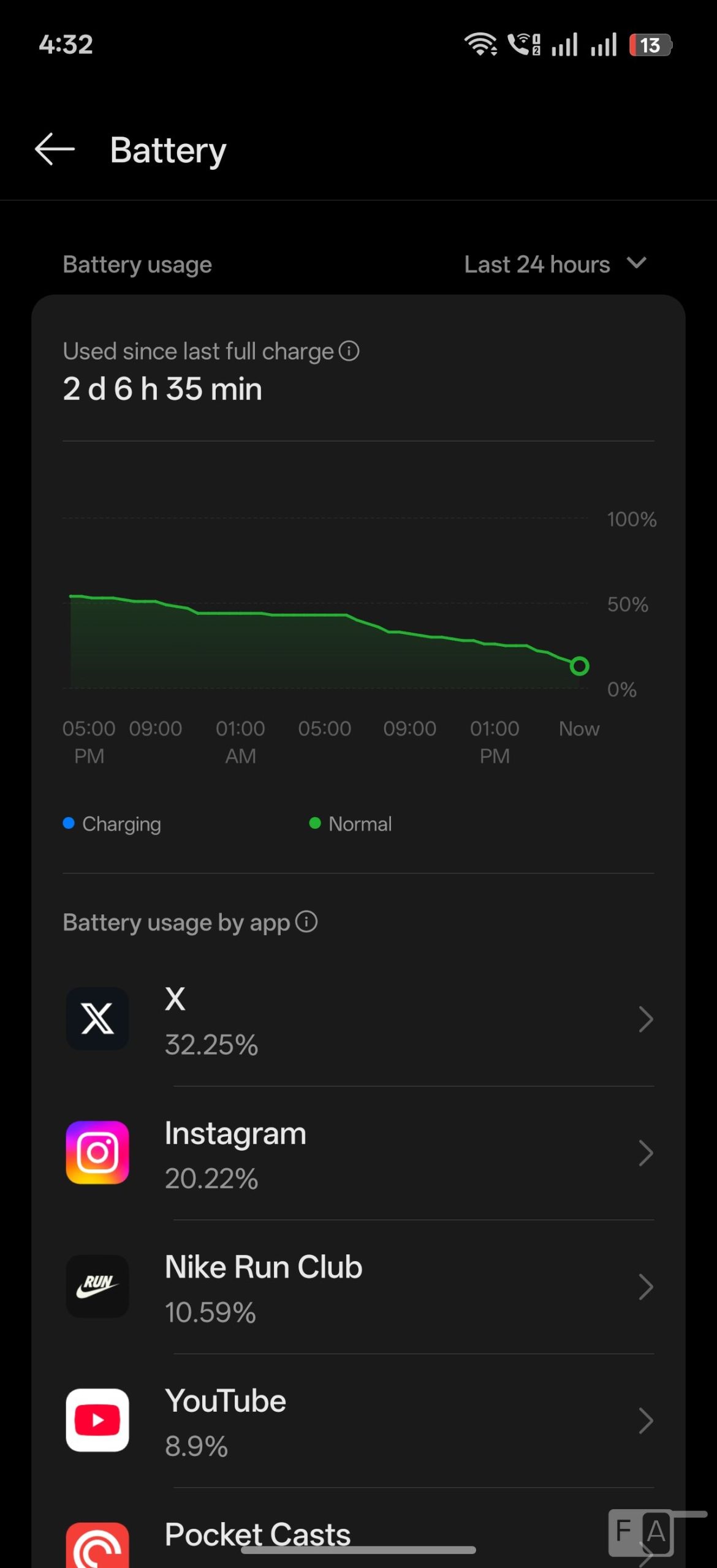Show info about Battery usage by app

306,922
